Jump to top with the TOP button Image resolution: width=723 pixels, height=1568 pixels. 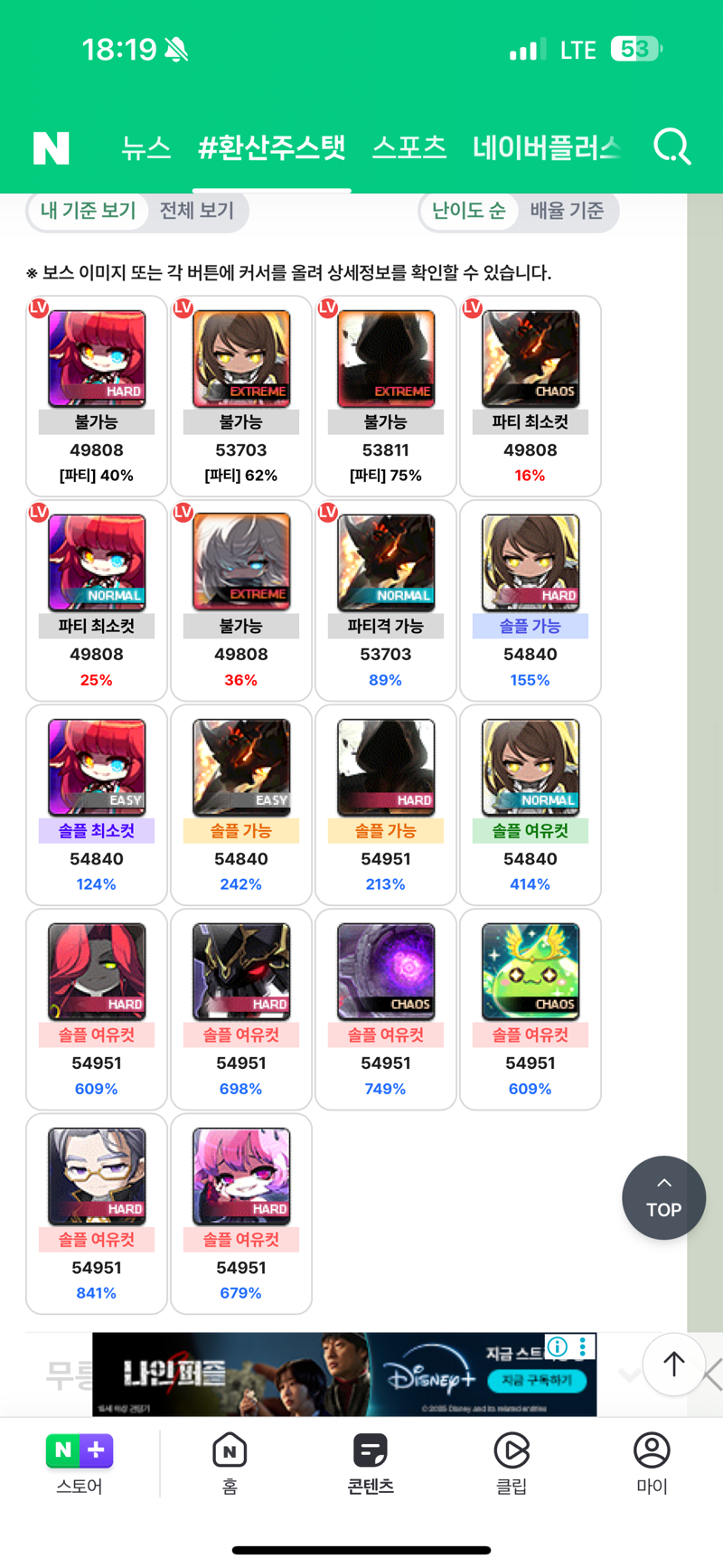[x=663, y=1197]
